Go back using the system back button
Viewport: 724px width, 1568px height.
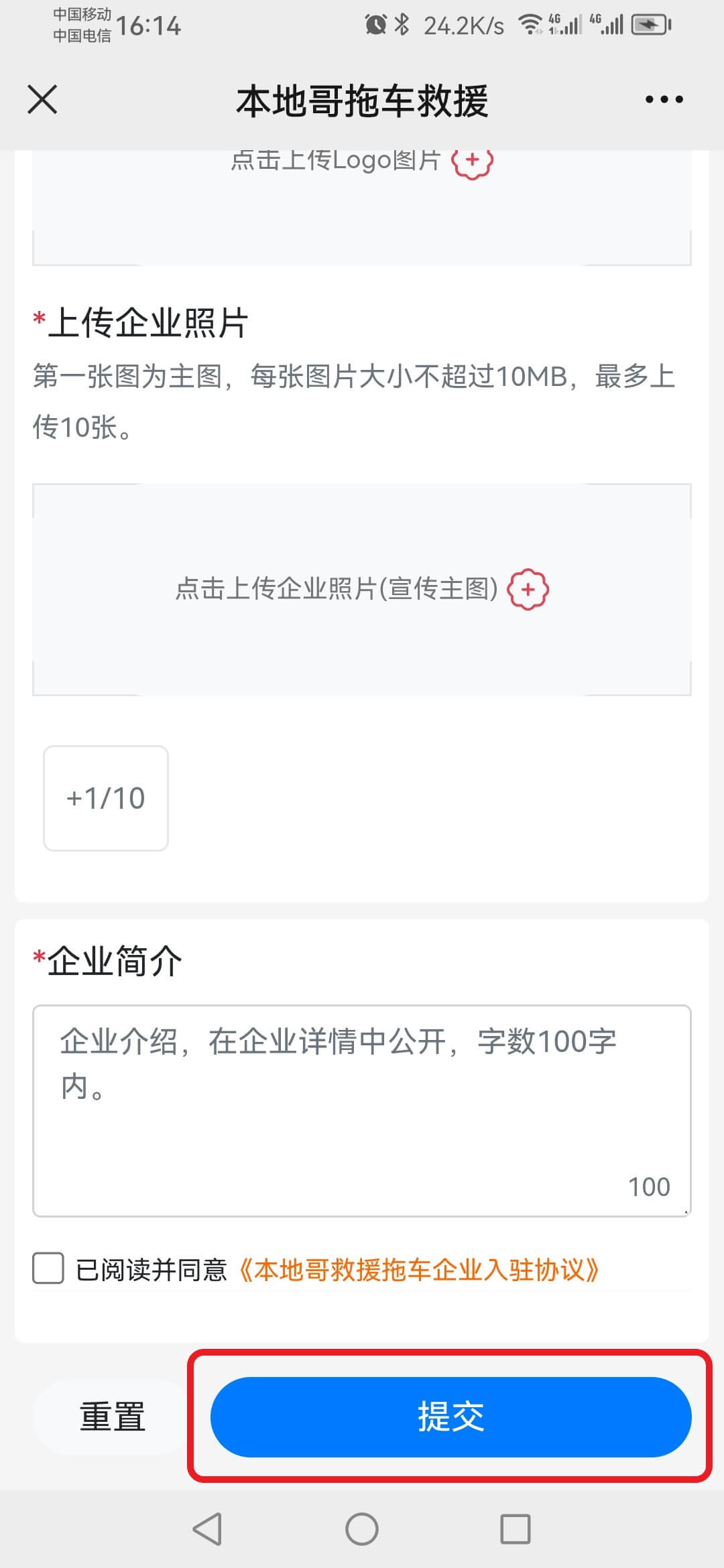(208, 1529)
